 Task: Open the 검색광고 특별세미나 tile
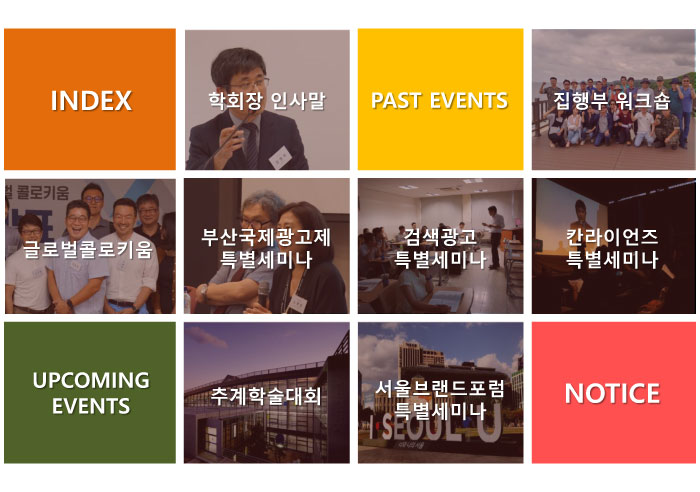[440, 248]
